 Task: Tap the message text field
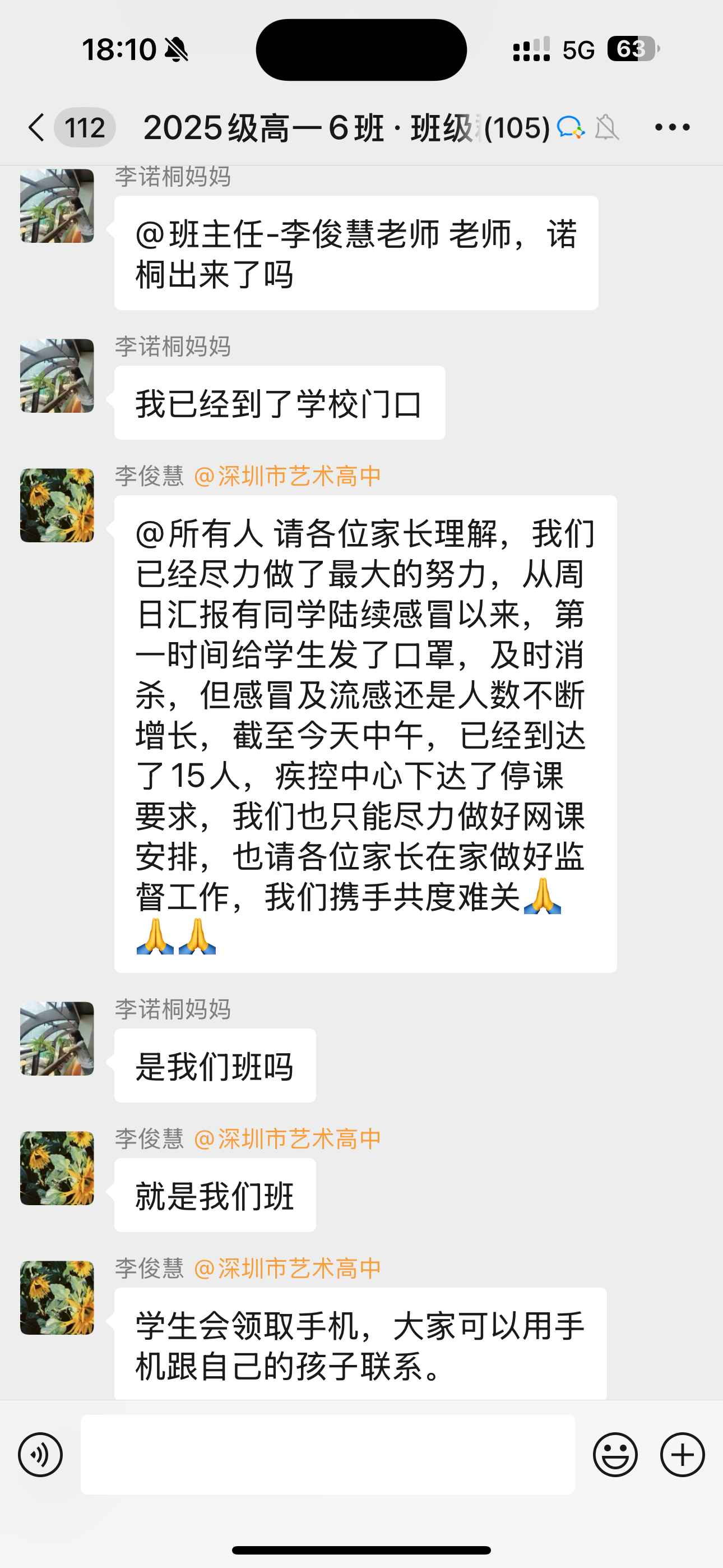tap(327, 1455)
